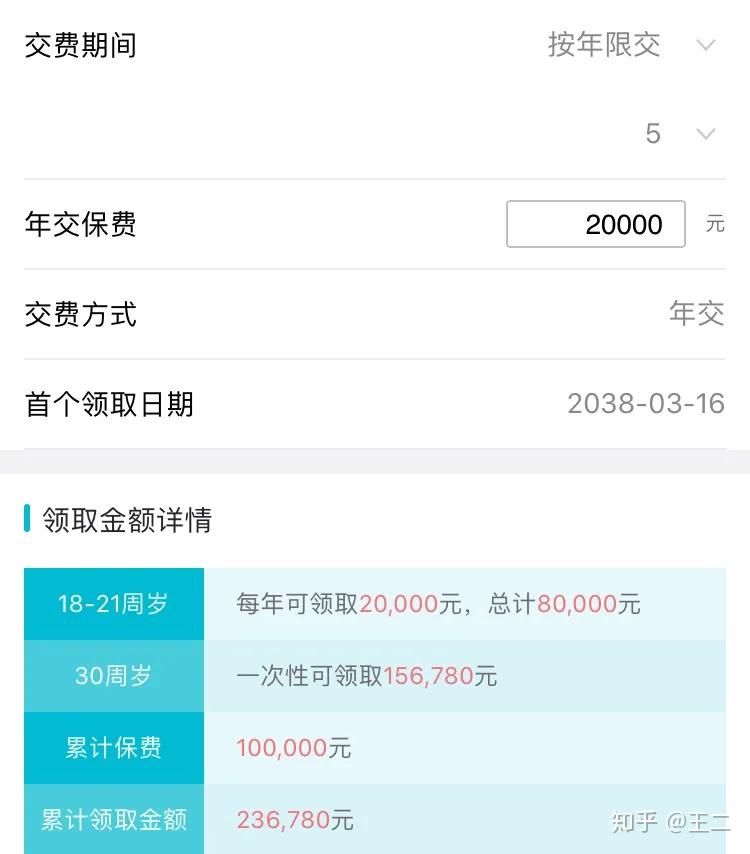Expand the payment years dropdown showing 5

tap(680, 134)
